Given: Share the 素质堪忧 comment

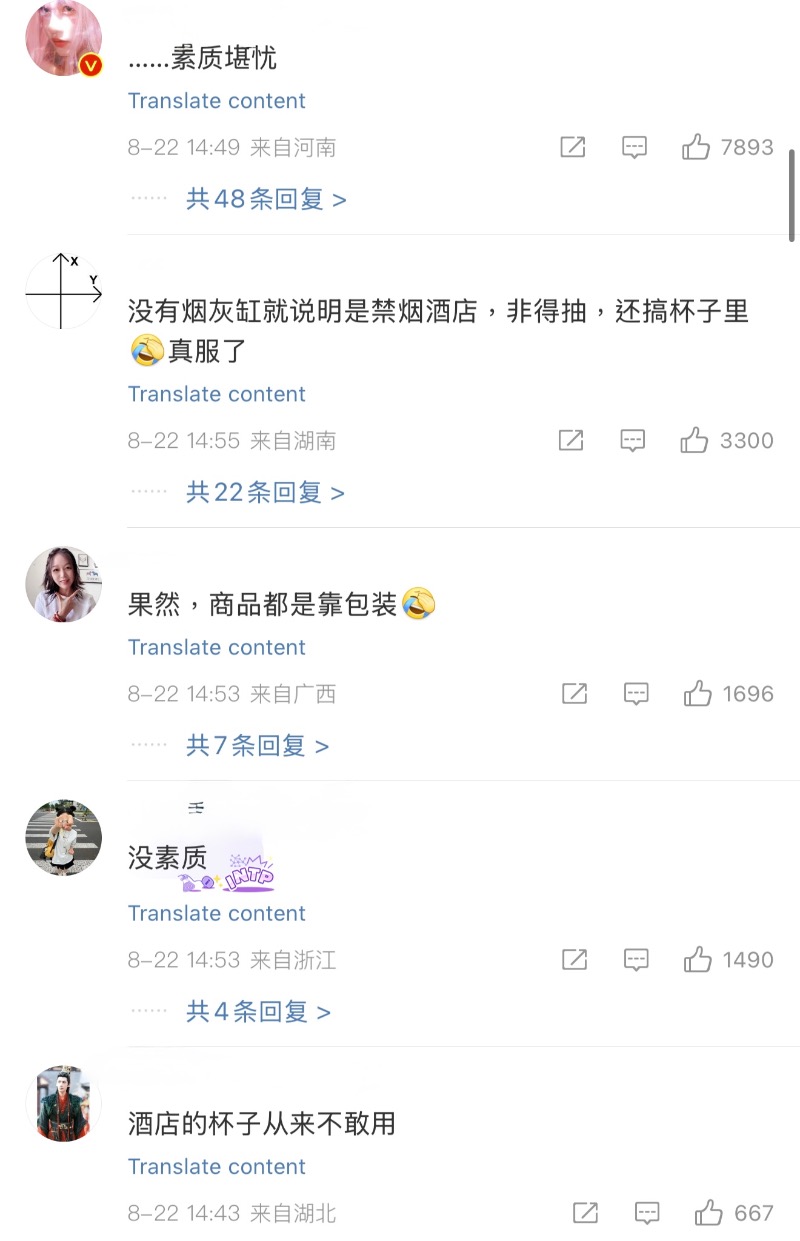Looking at the screenshot, I should click(x=572, y=148).
